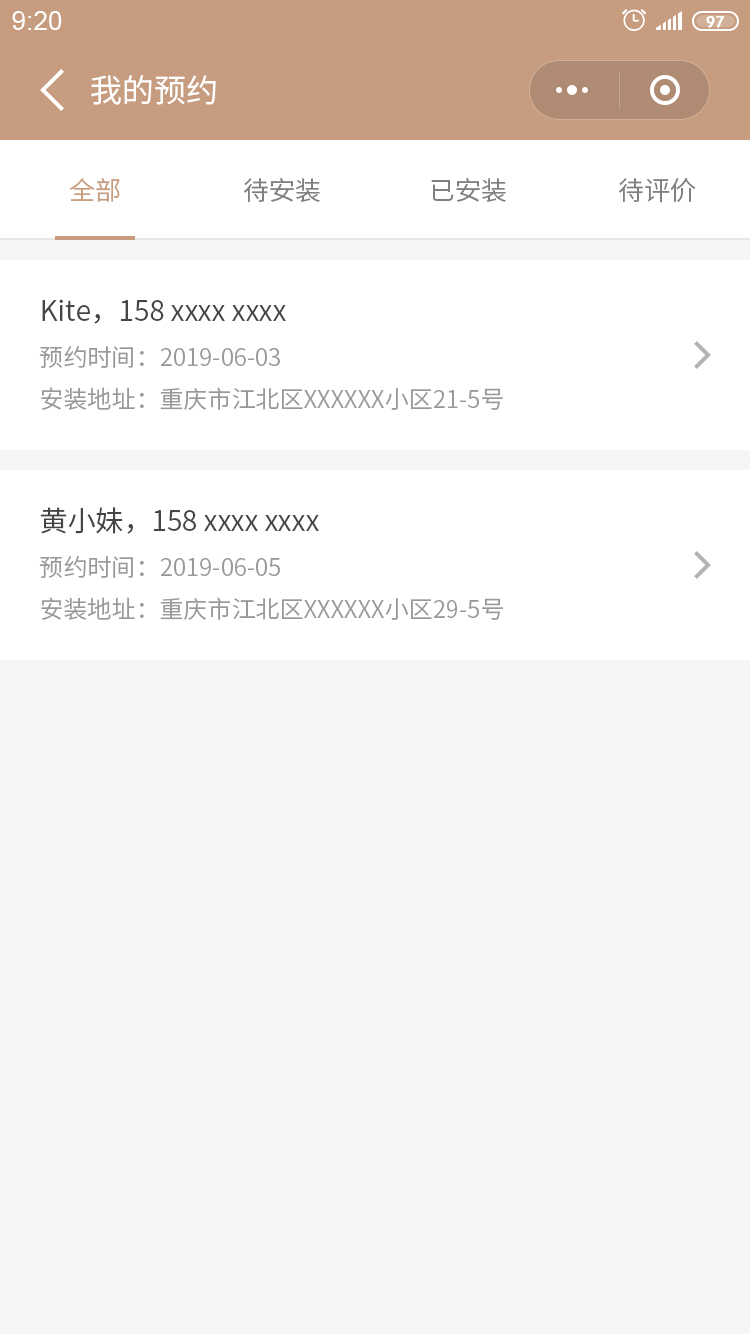Open details arrow on the 2019-06-03 appointment
This screenshot has width=750, height=1334.
click(702, 355)
